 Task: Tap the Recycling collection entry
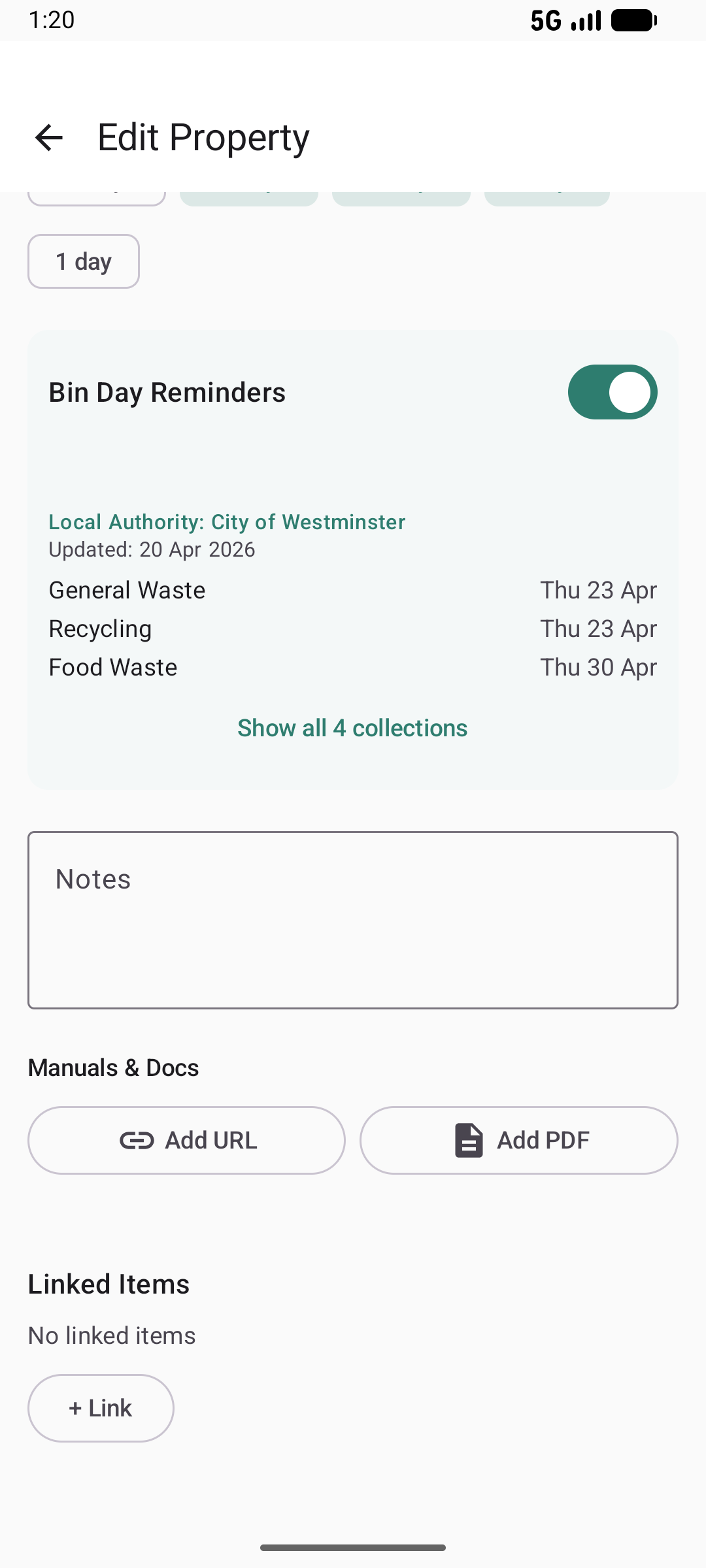coord(100,628)
